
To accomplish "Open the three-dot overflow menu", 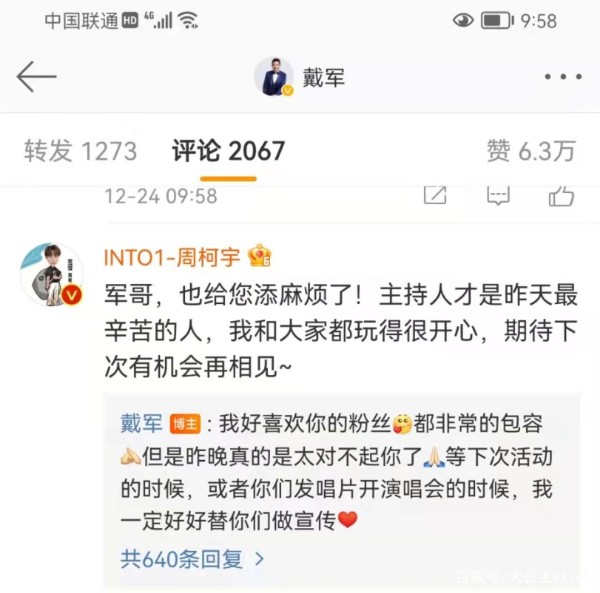I will pos(561,77).
